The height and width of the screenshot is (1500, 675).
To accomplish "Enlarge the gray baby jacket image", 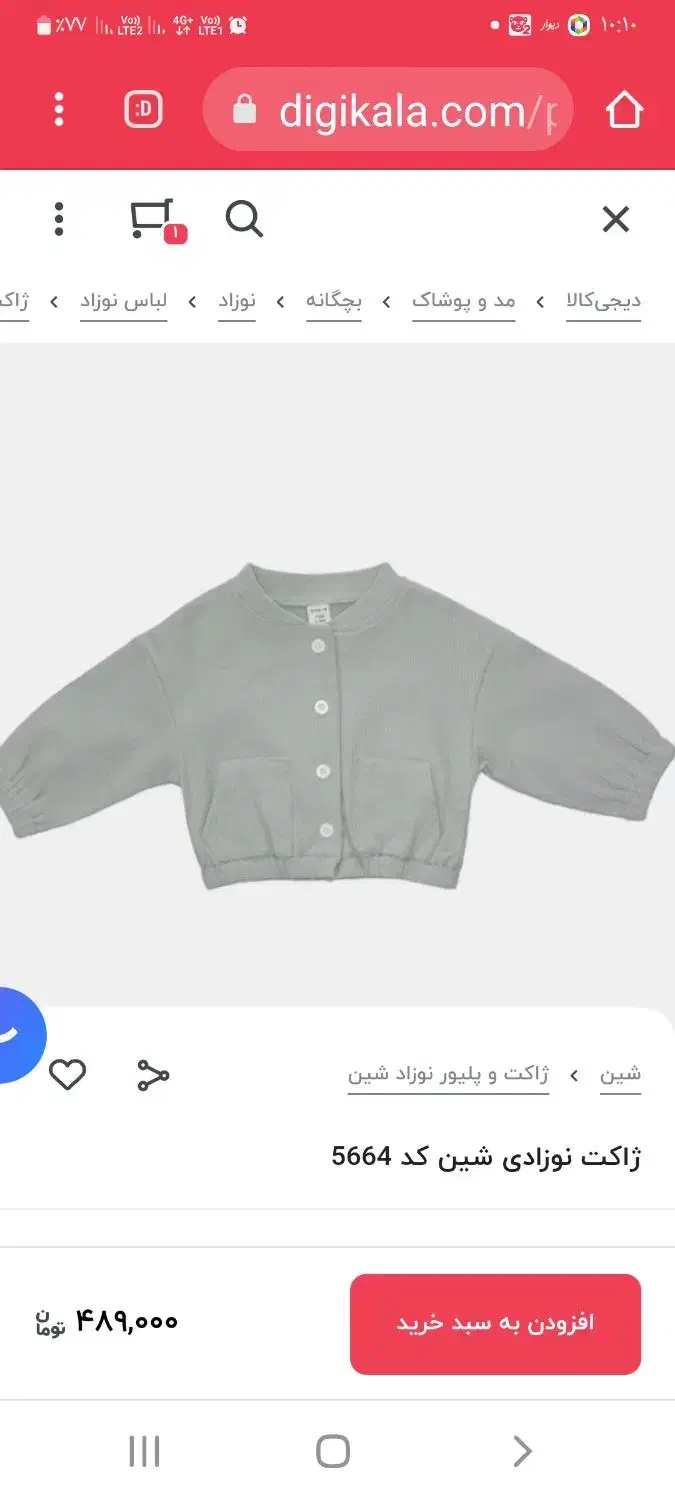I will point(337,727).
